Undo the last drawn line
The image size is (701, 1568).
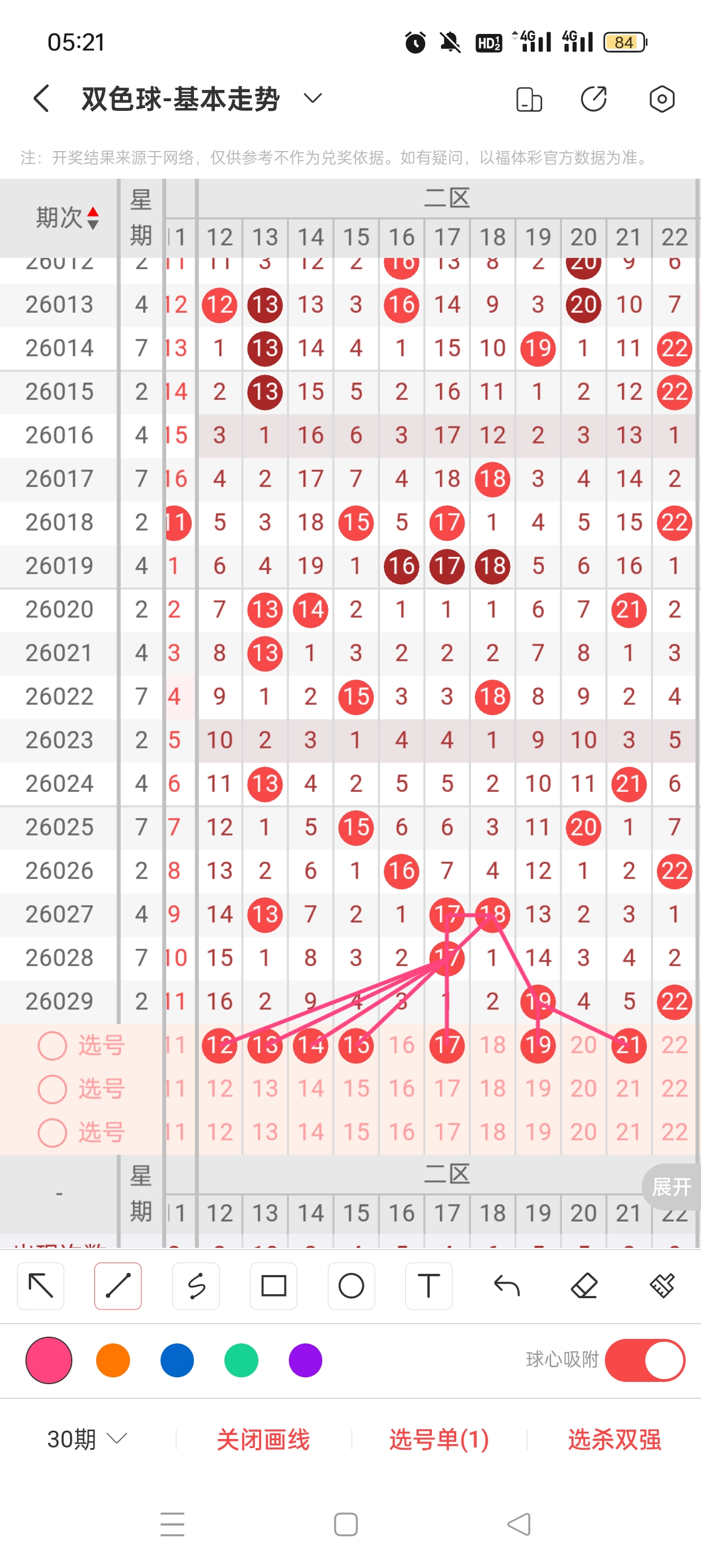[507, 1286]
